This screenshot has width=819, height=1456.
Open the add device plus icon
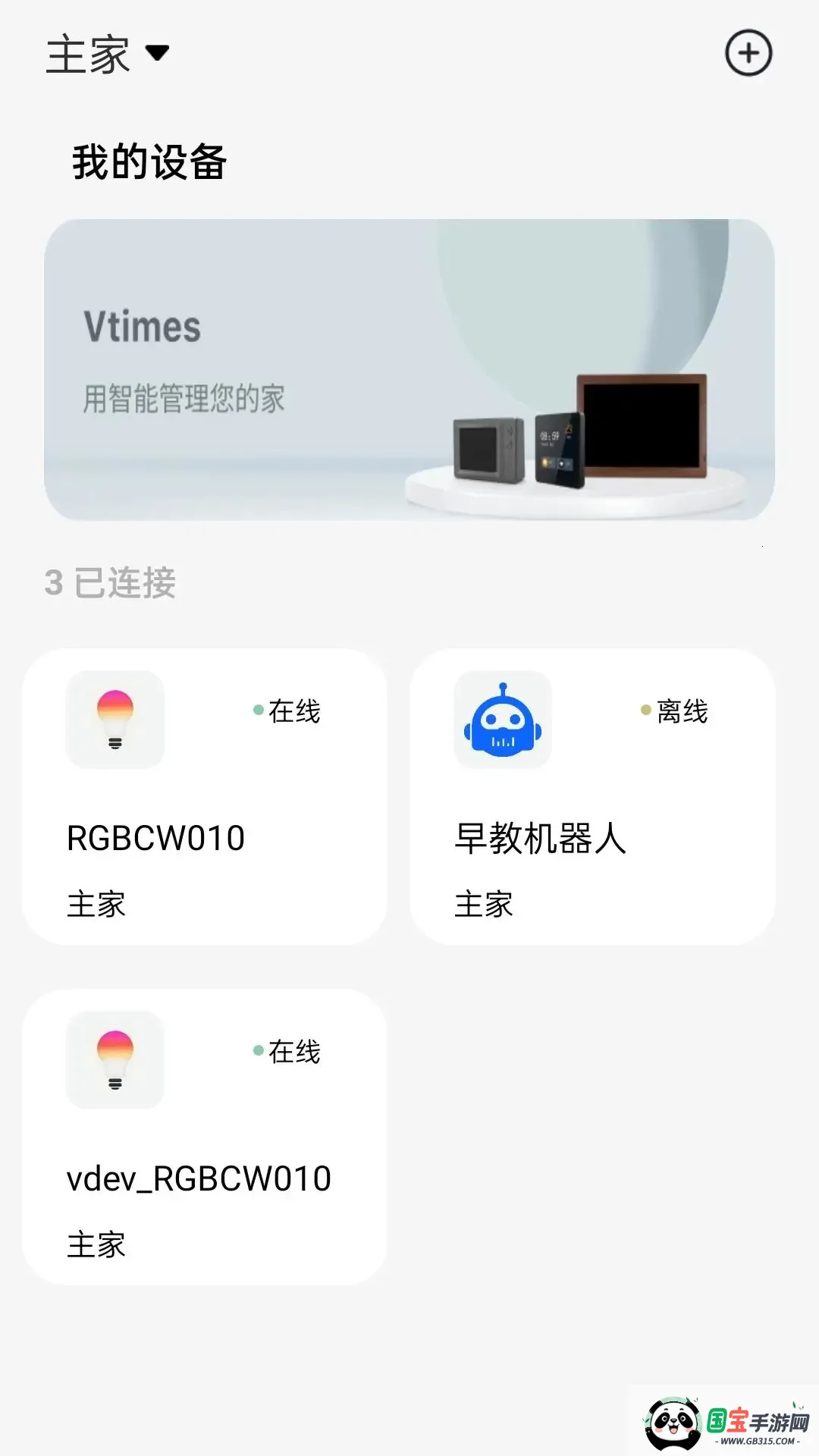(750, 53)
